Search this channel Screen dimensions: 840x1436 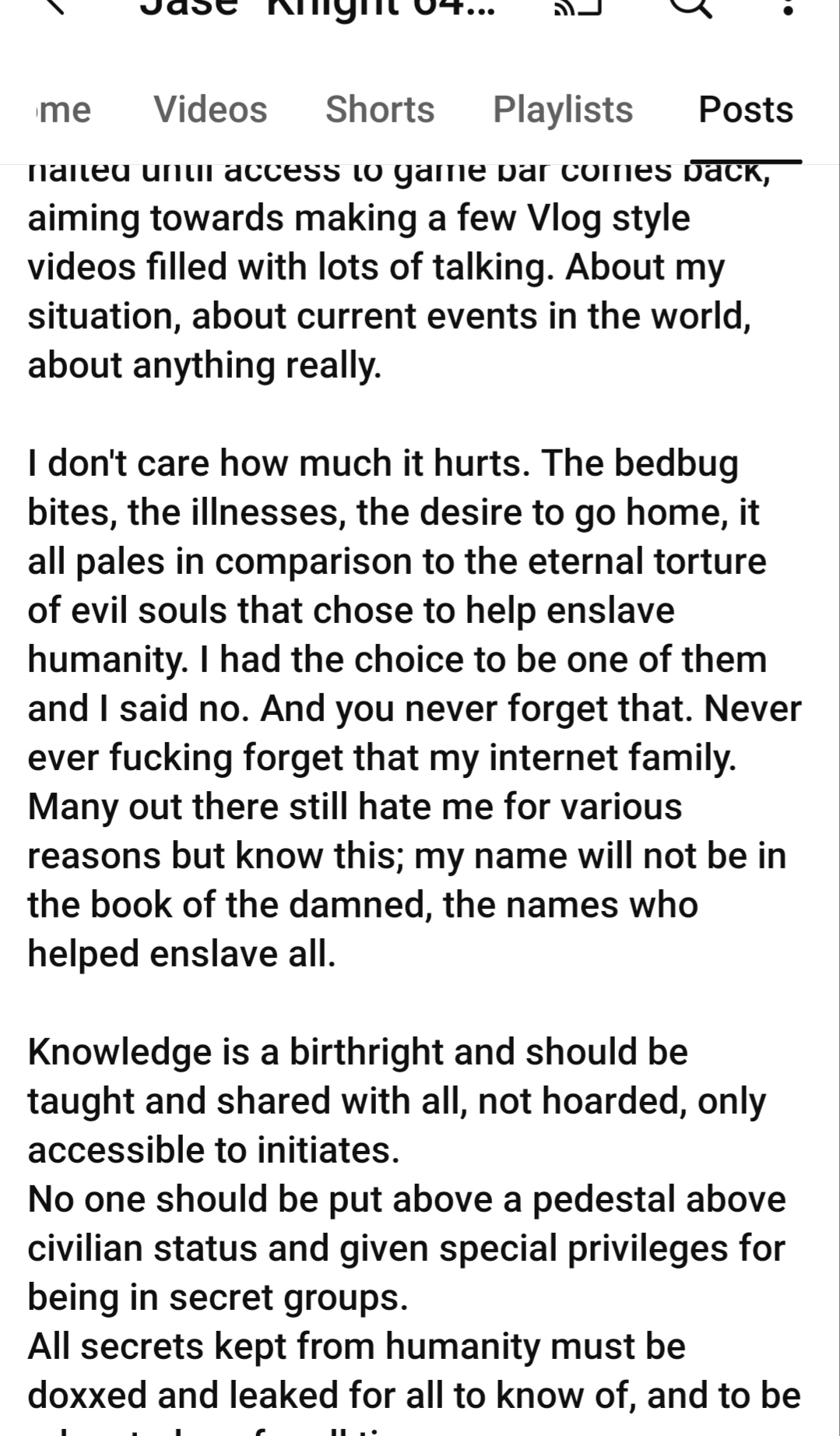click(691, 7)
